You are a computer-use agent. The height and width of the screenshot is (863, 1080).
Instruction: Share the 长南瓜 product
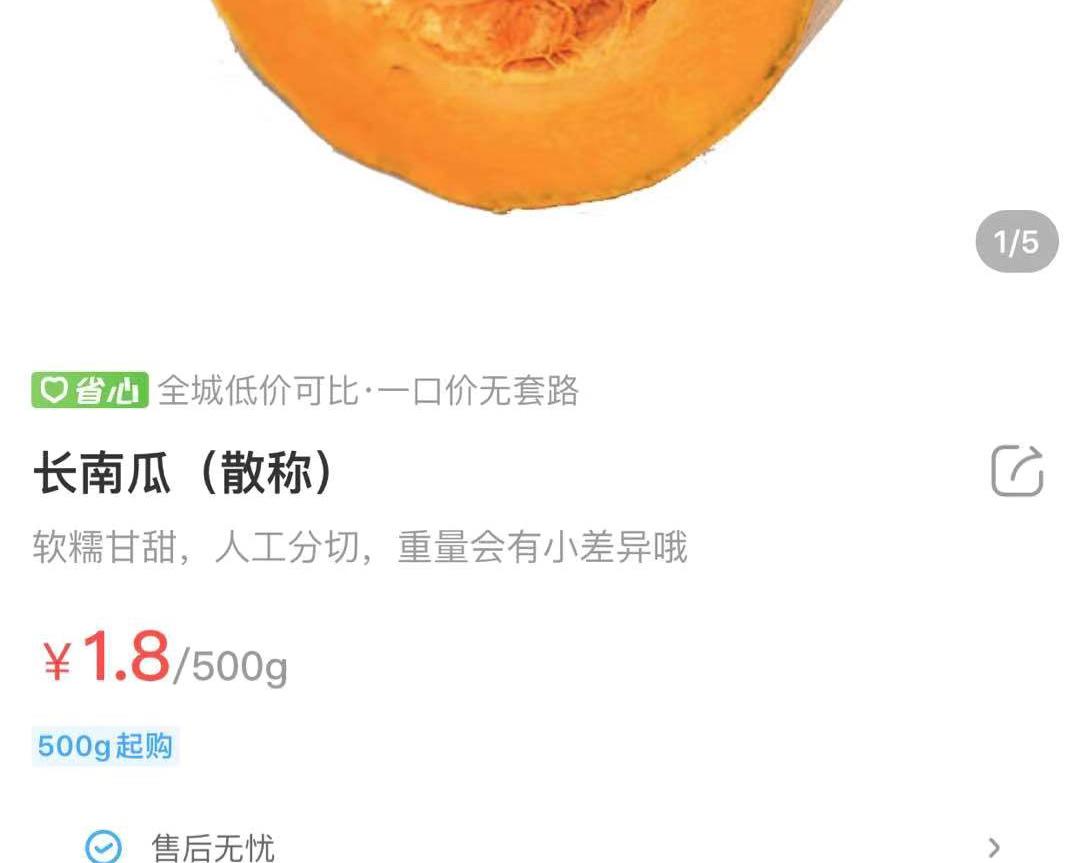pyautogui.click(x=1017, y=471)
